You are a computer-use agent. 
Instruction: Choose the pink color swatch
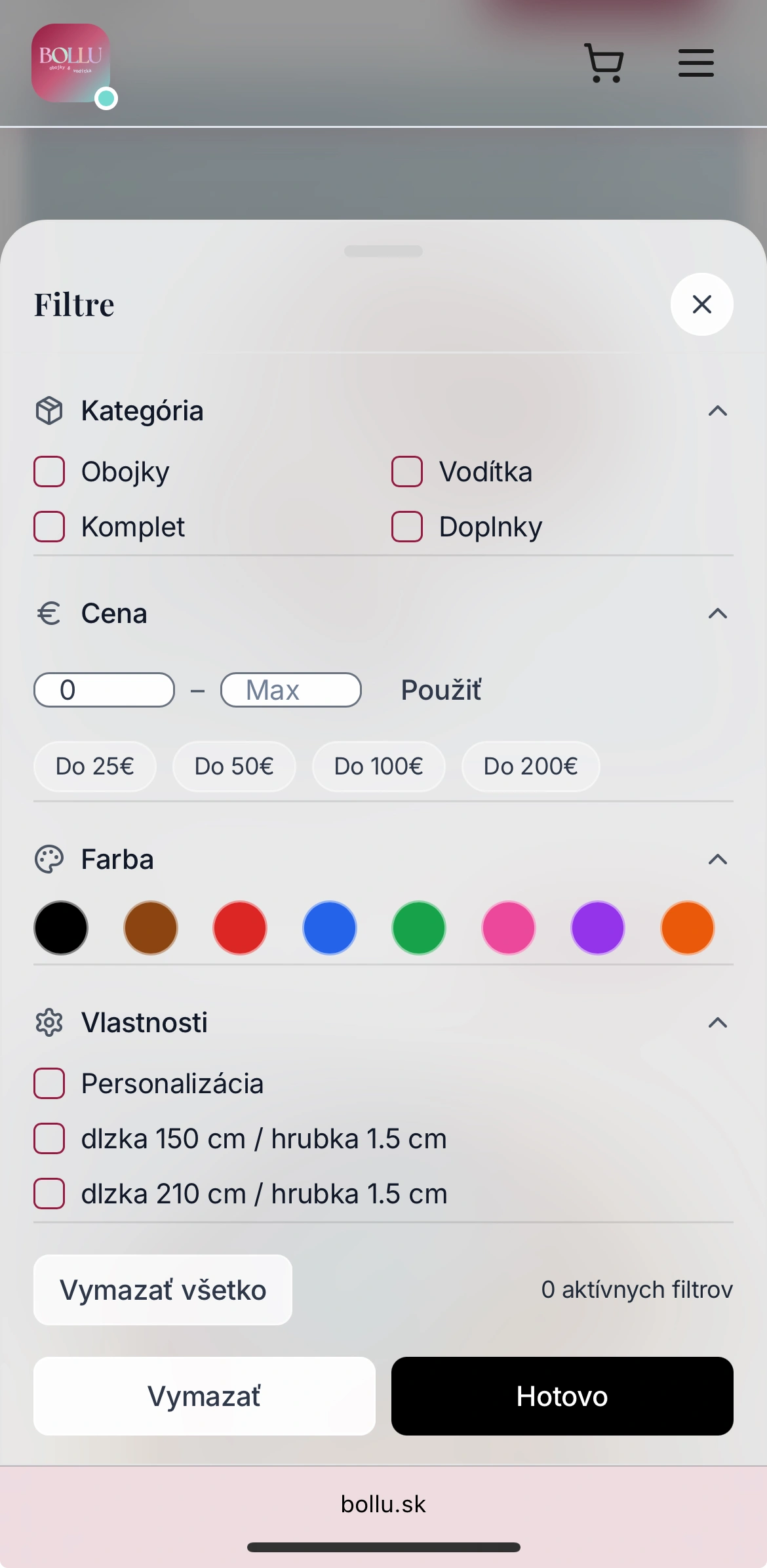[x=509, y=928]
